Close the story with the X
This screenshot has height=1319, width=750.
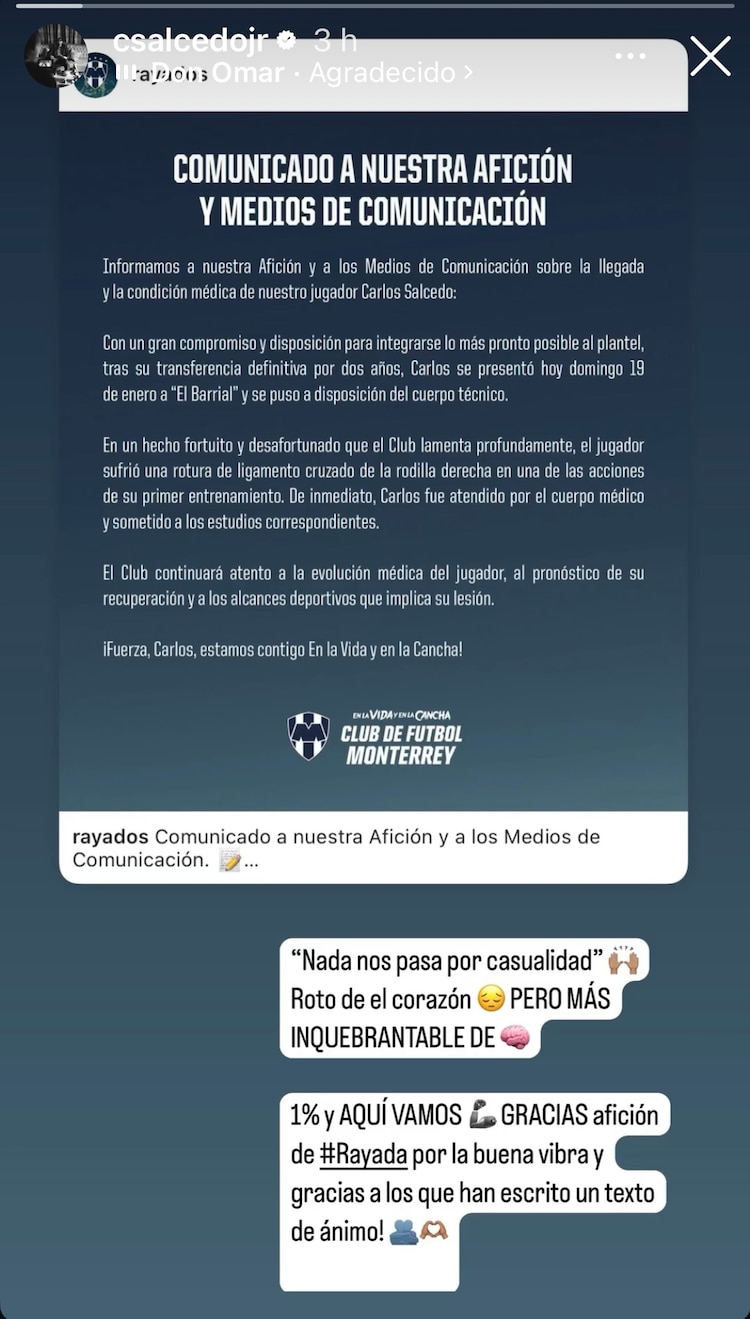(710, 56)
